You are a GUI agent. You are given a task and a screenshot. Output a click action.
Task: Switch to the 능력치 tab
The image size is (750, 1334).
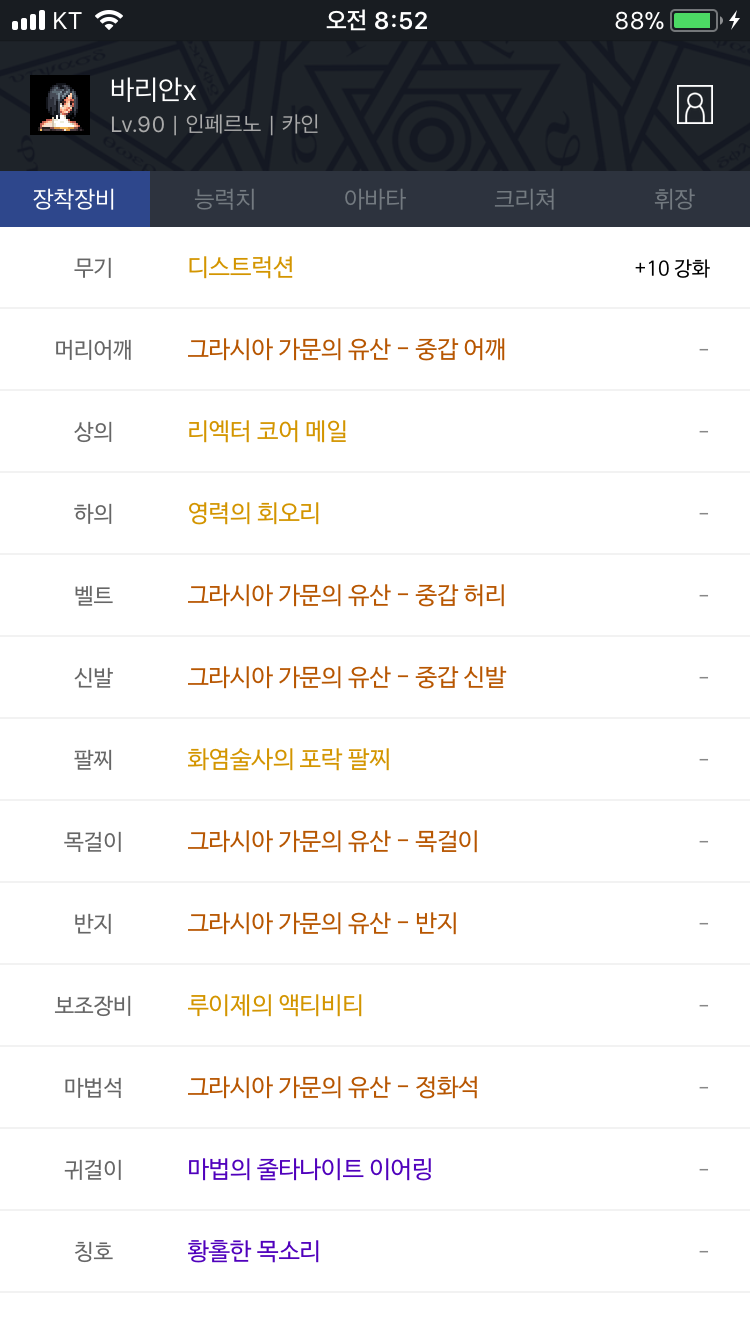point(225,199)
